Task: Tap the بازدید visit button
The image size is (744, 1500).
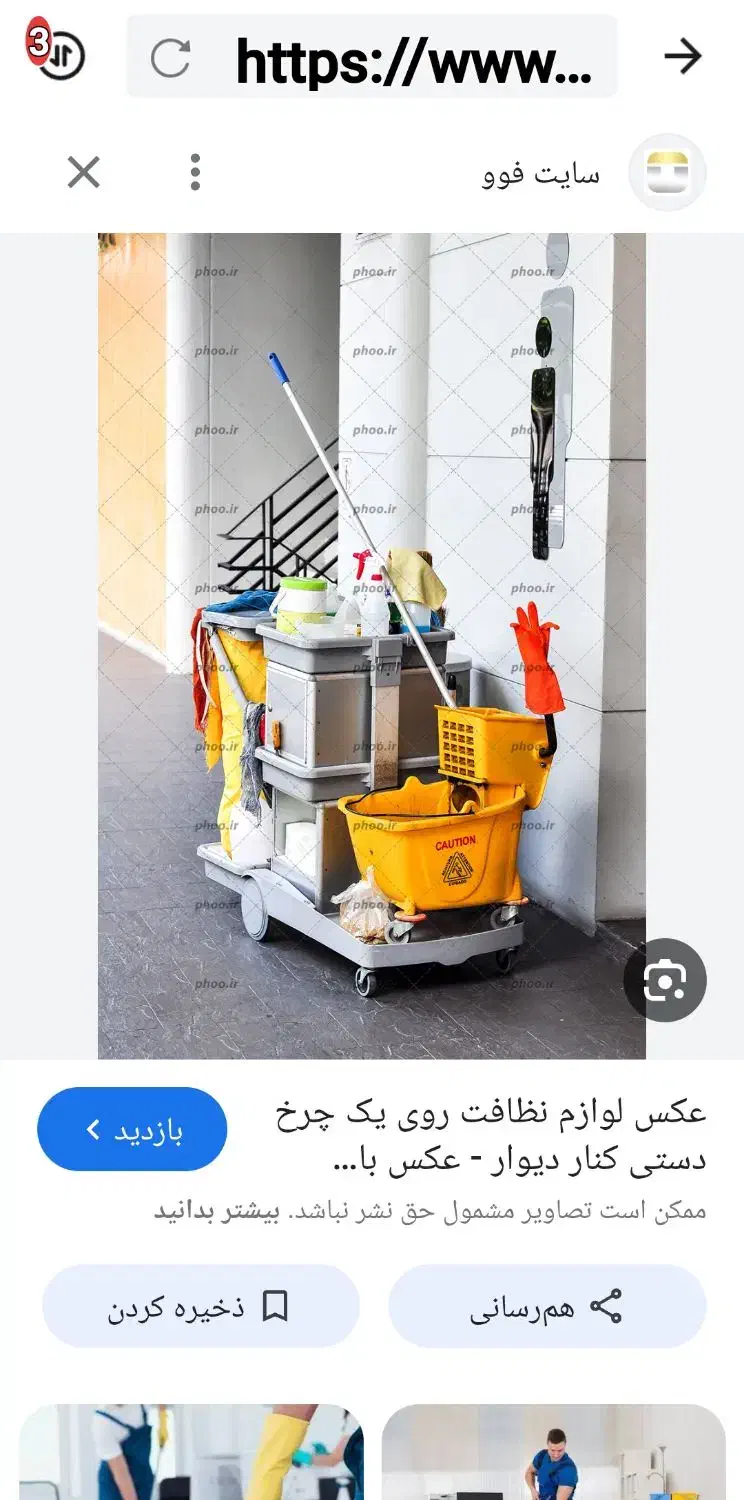Action: coord(132,1129)
